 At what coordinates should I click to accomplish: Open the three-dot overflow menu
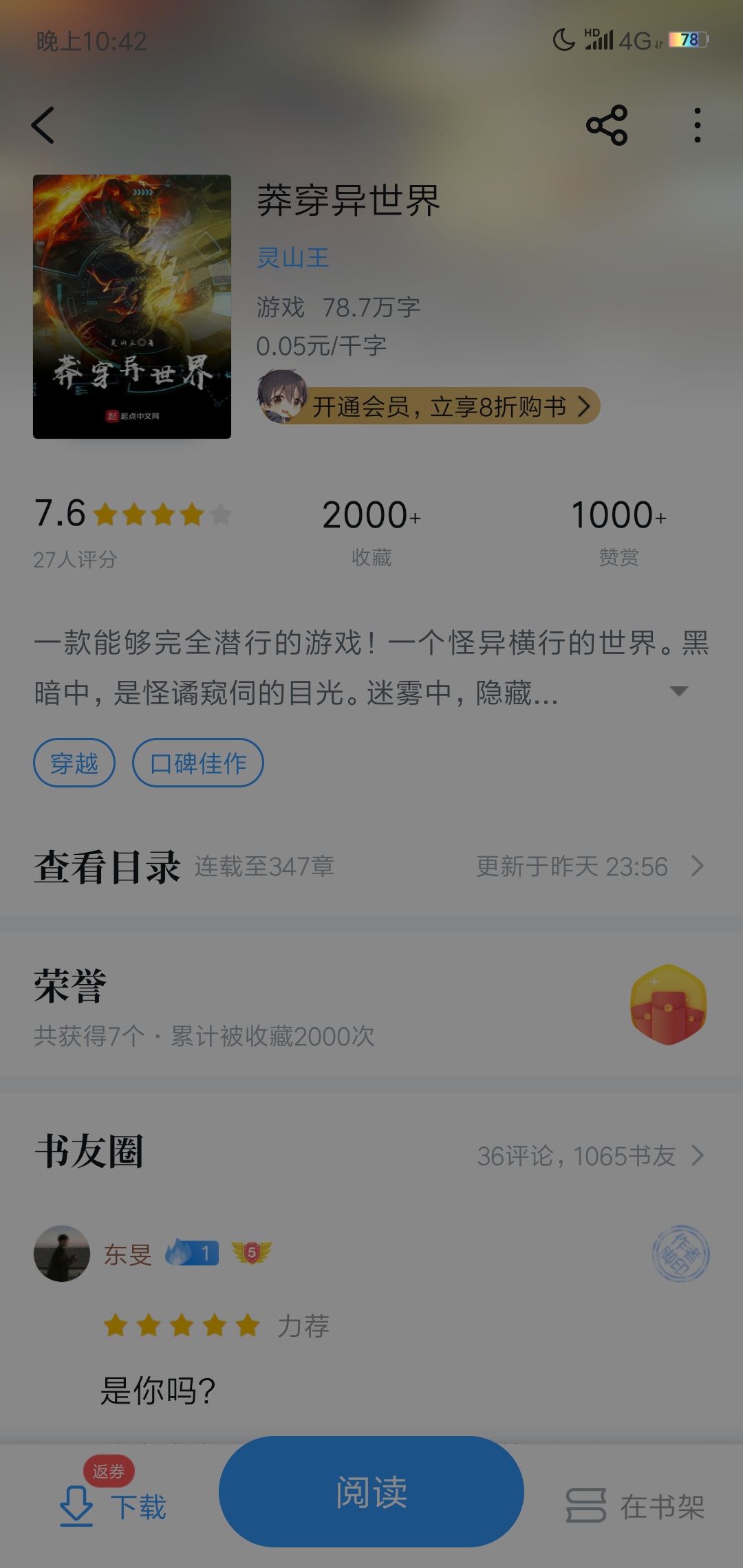point(697,125)
